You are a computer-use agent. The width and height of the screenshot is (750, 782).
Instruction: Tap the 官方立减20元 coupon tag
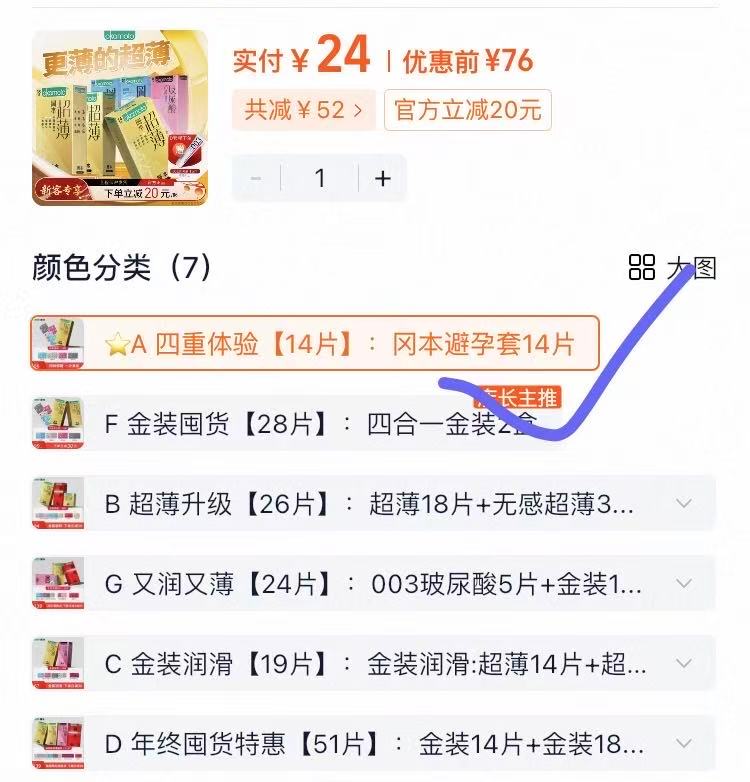pos(467,110)
